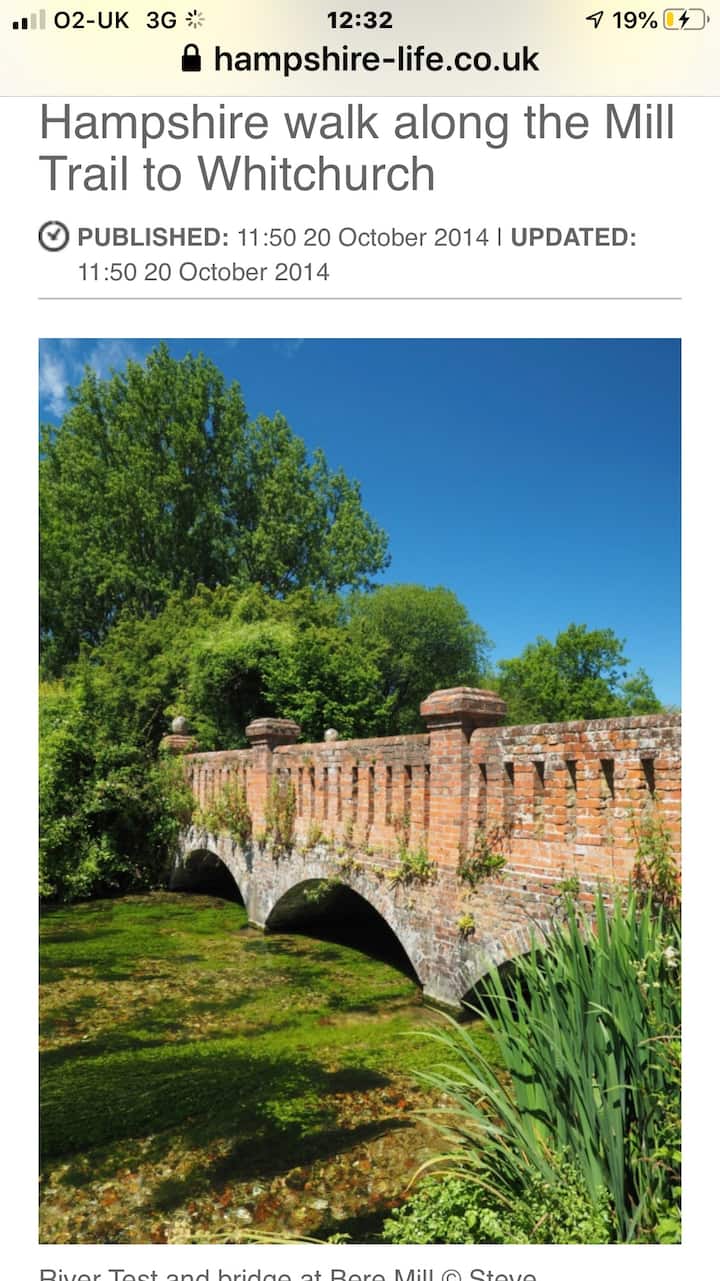This screenshot has width=720, height=1281.
Task: Open the Bere Mill bridge photo
Action: [x=360, y=790]
